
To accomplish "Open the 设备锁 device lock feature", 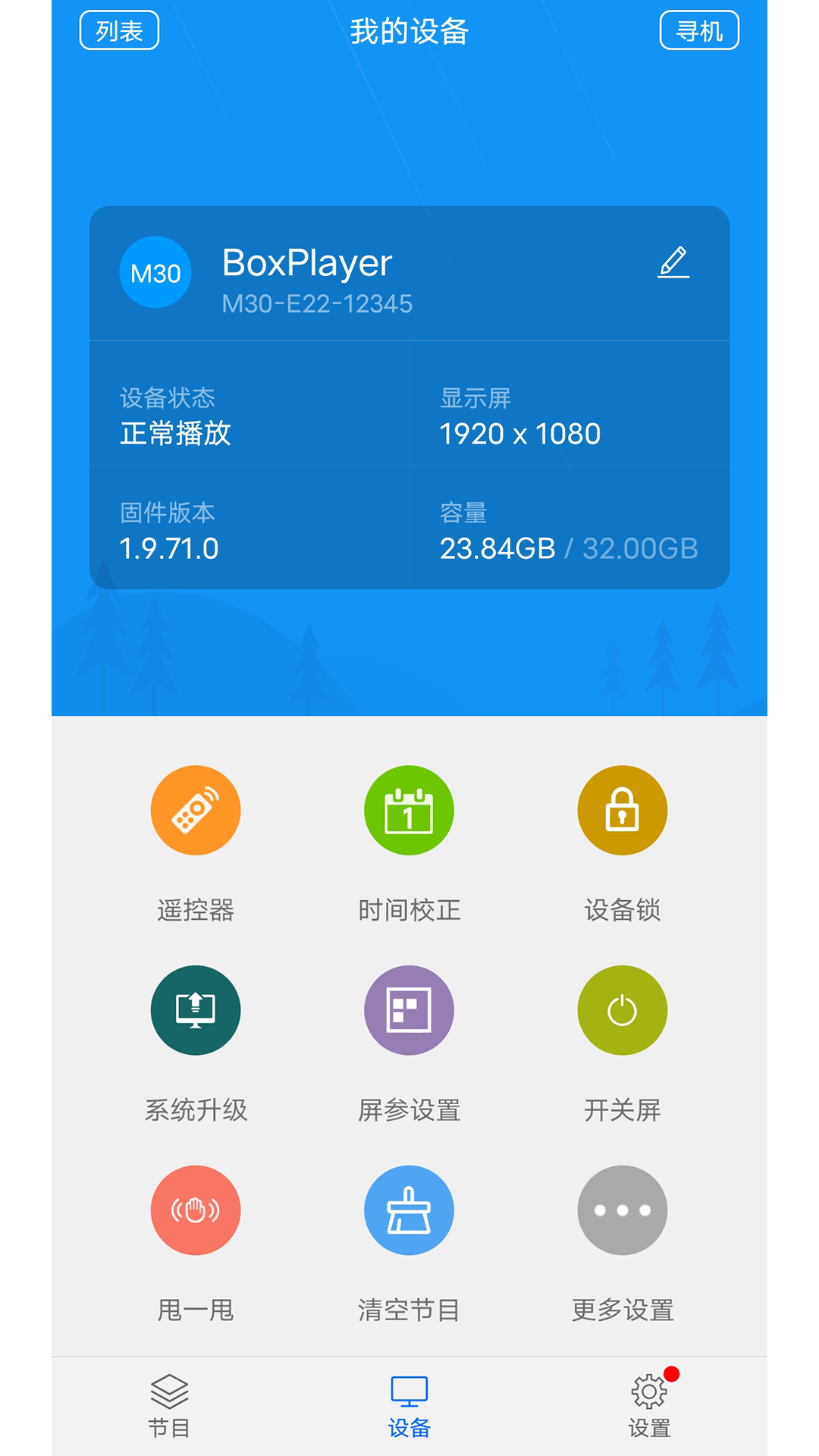I will click(622, 809).
